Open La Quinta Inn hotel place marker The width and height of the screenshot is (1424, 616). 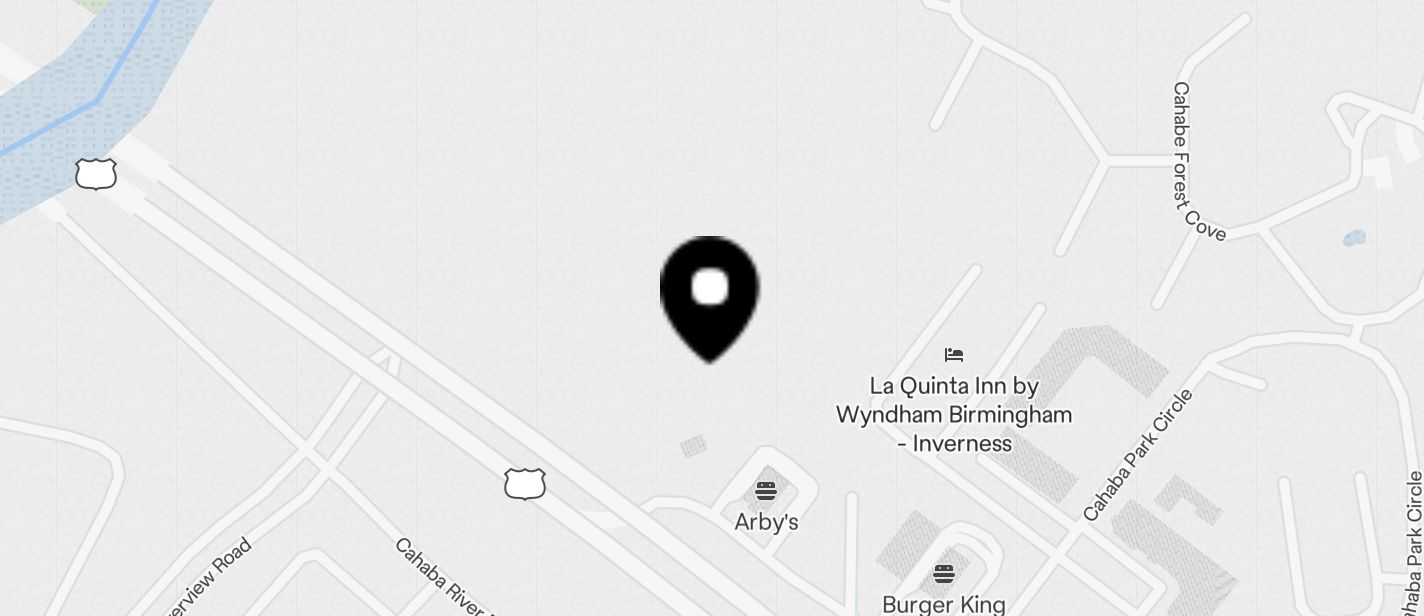click(x=953, y=355)
